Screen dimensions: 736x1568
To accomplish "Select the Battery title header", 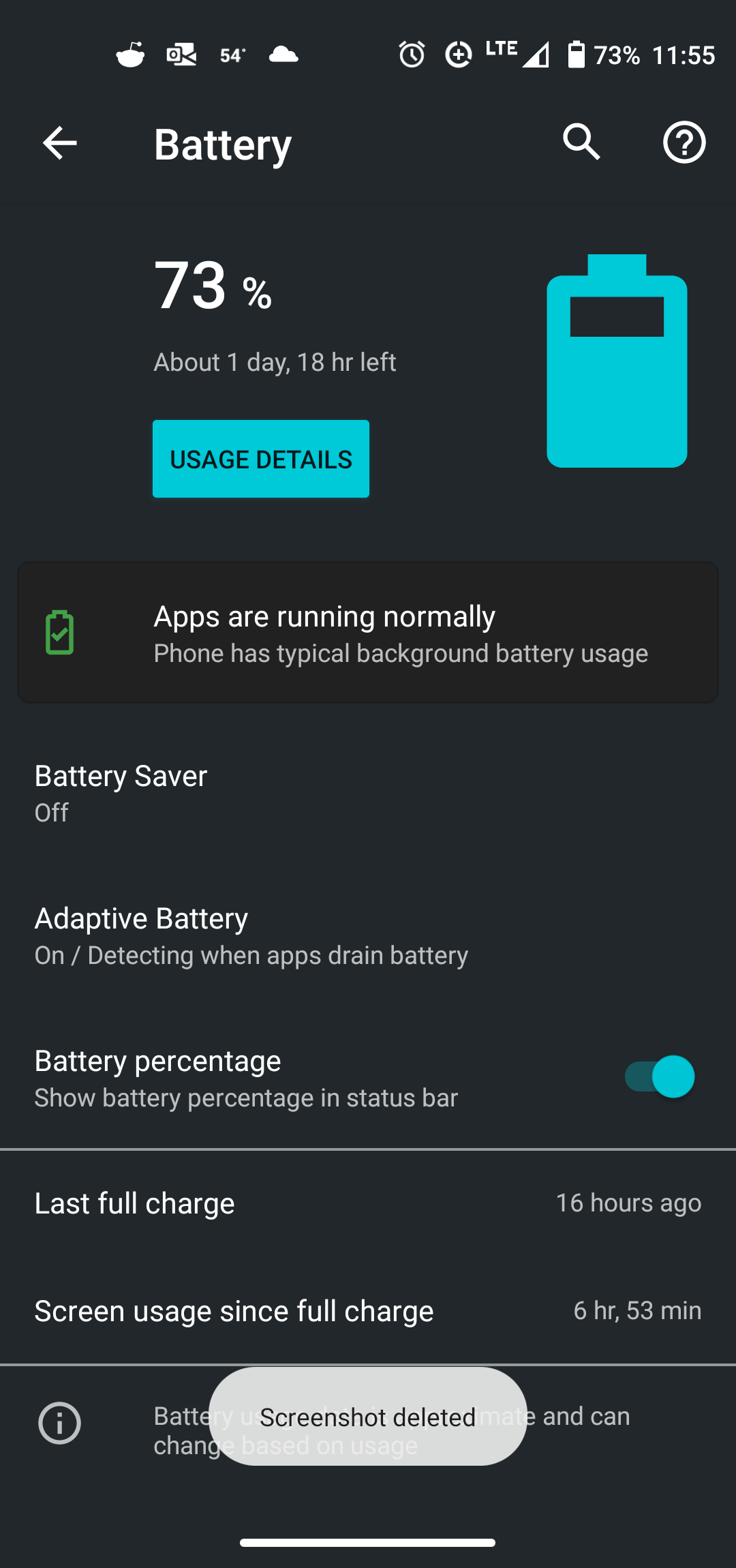I will pos(223,143).
